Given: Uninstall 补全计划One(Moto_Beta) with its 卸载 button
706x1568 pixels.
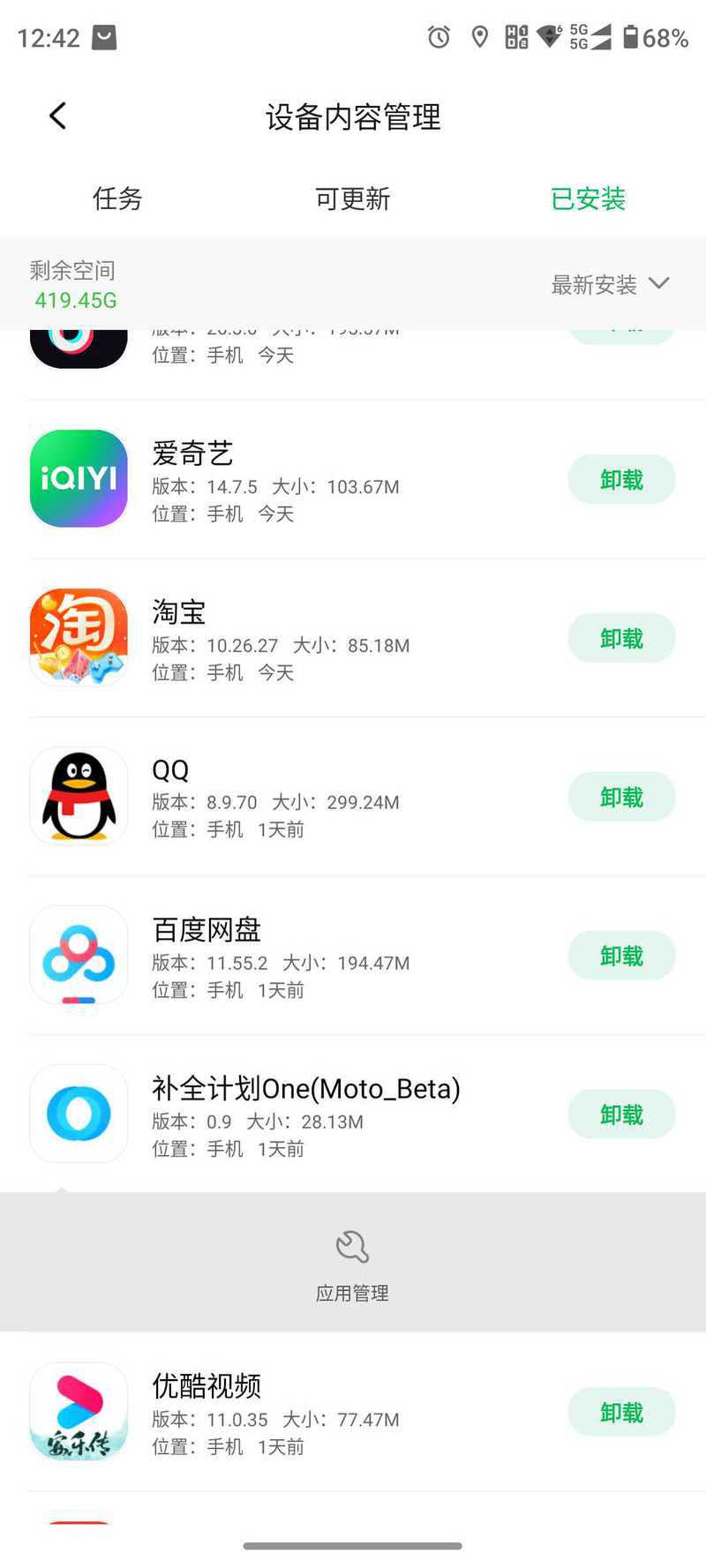Looking at the screenshot, I should (x=621, y=1114).
